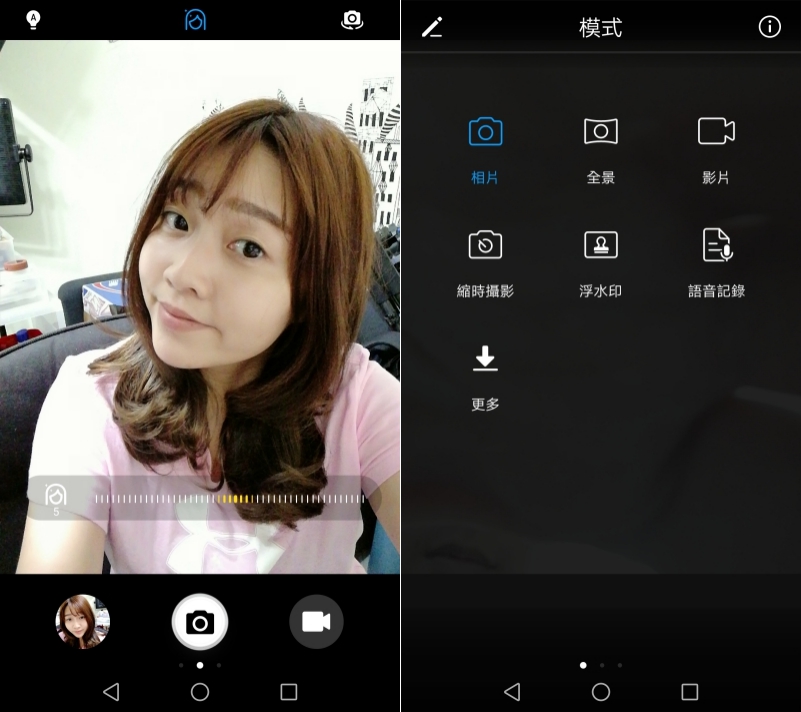Take a photo with the shutter button
Screen dimensions: 801x712
click(x=200, y=622)
